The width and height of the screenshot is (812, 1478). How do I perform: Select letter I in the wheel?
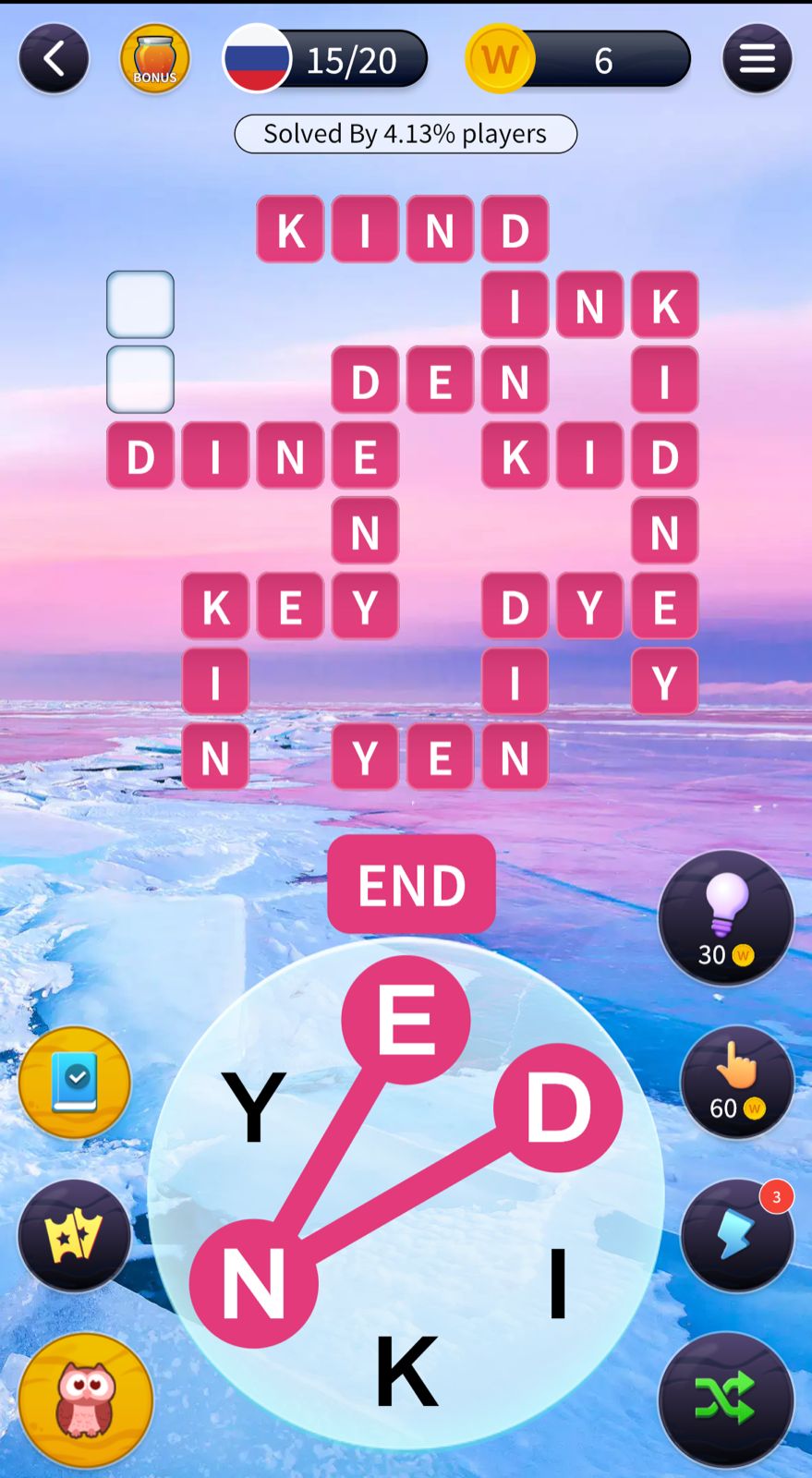coord(557,1282)
